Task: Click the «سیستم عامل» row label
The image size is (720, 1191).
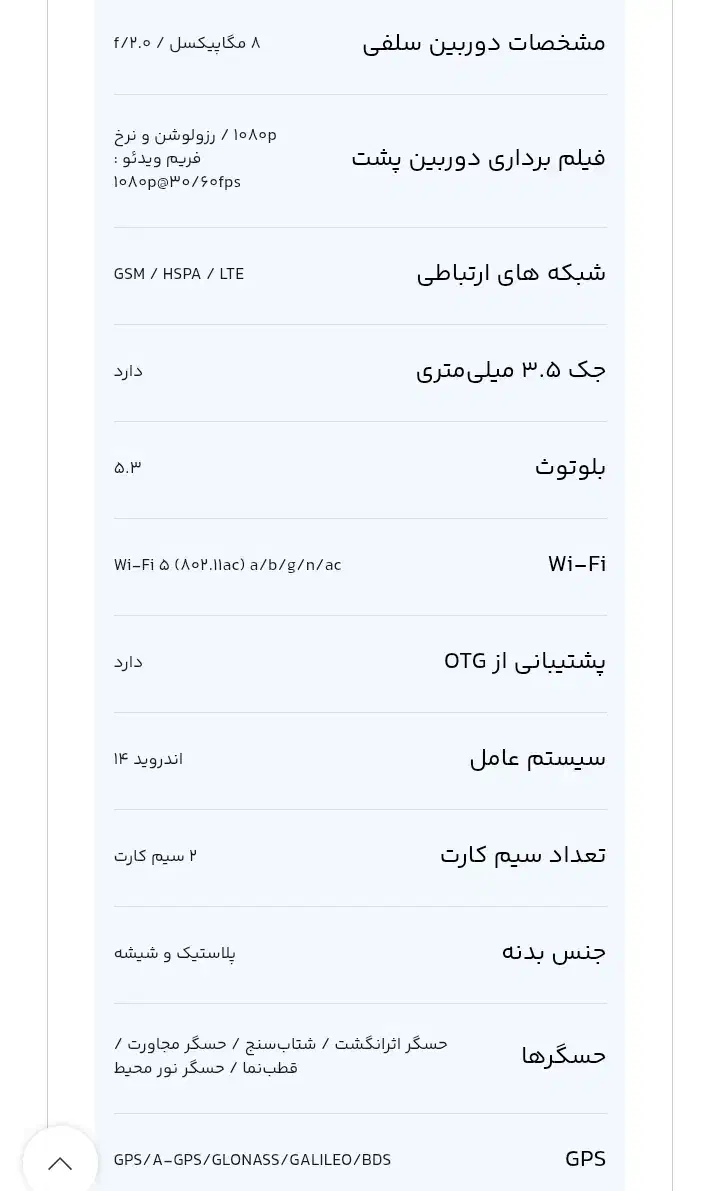Action: click(537, 757)
